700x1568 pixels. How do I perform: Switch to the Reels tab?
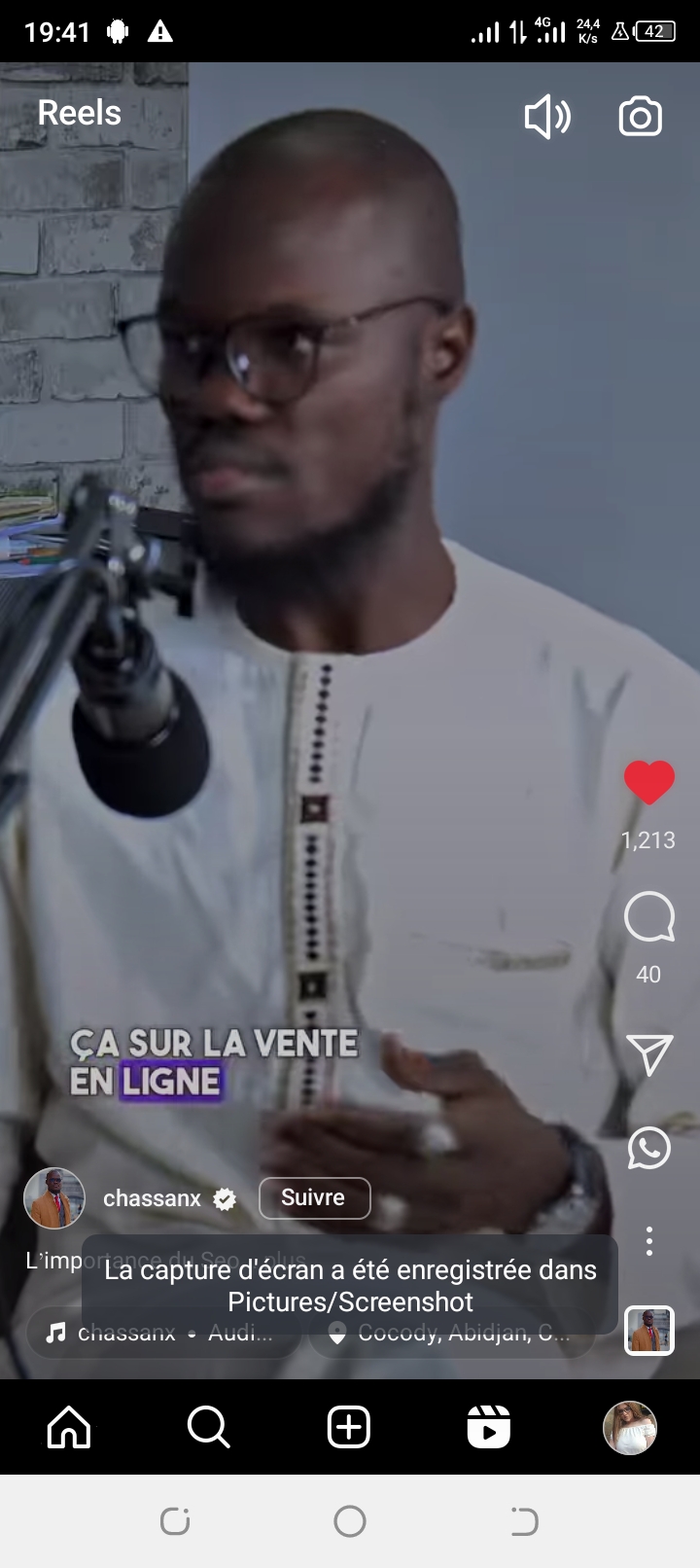(489, 1428)
